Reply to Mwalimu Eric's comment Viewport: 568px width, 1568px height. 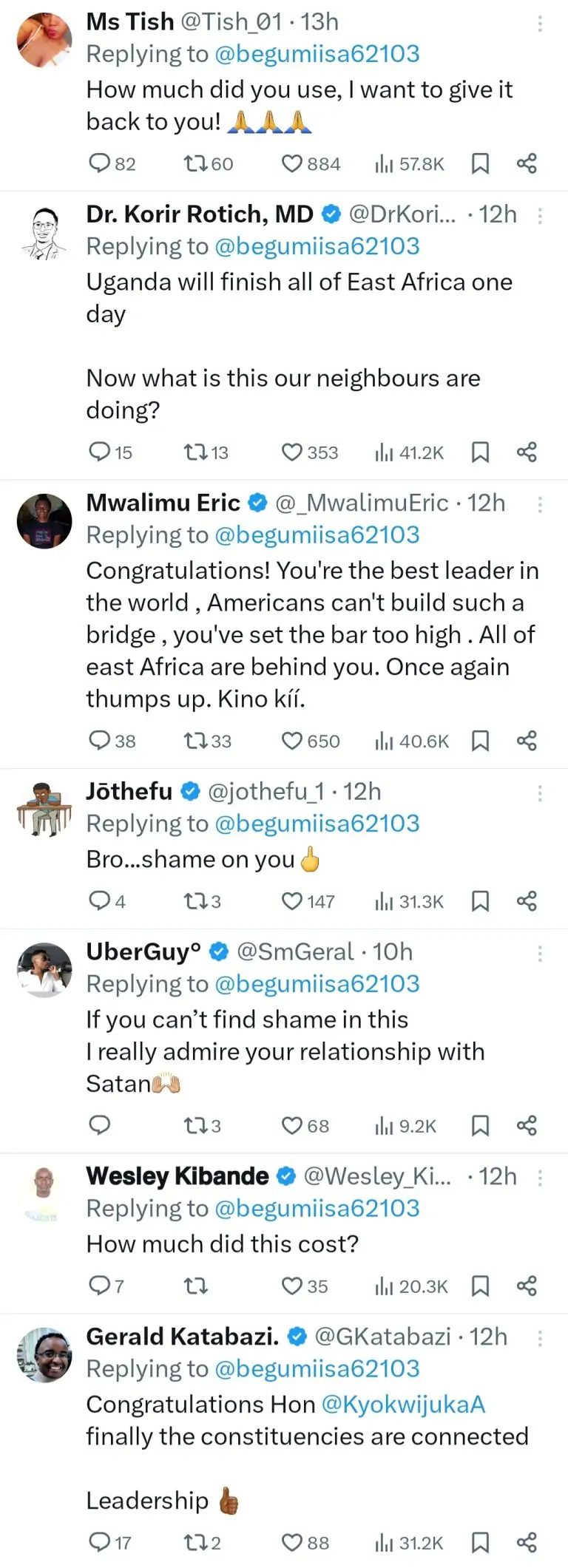[99, 740]
